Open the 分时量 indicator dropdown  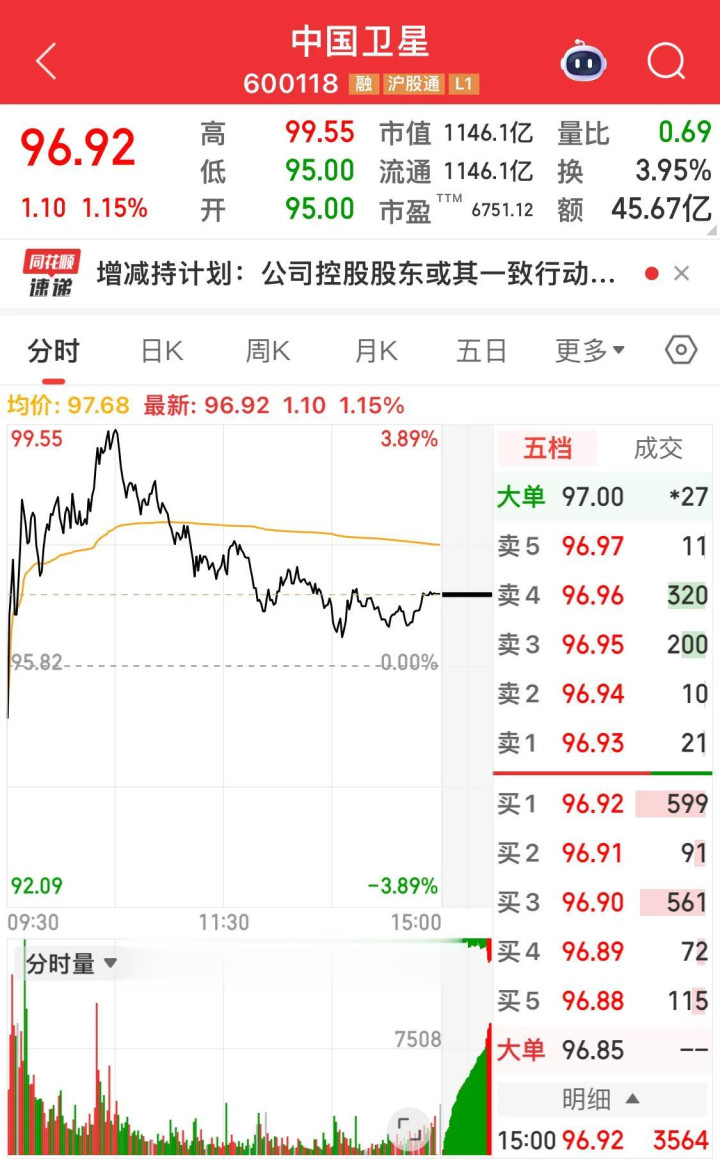click(x=71, y=963)
